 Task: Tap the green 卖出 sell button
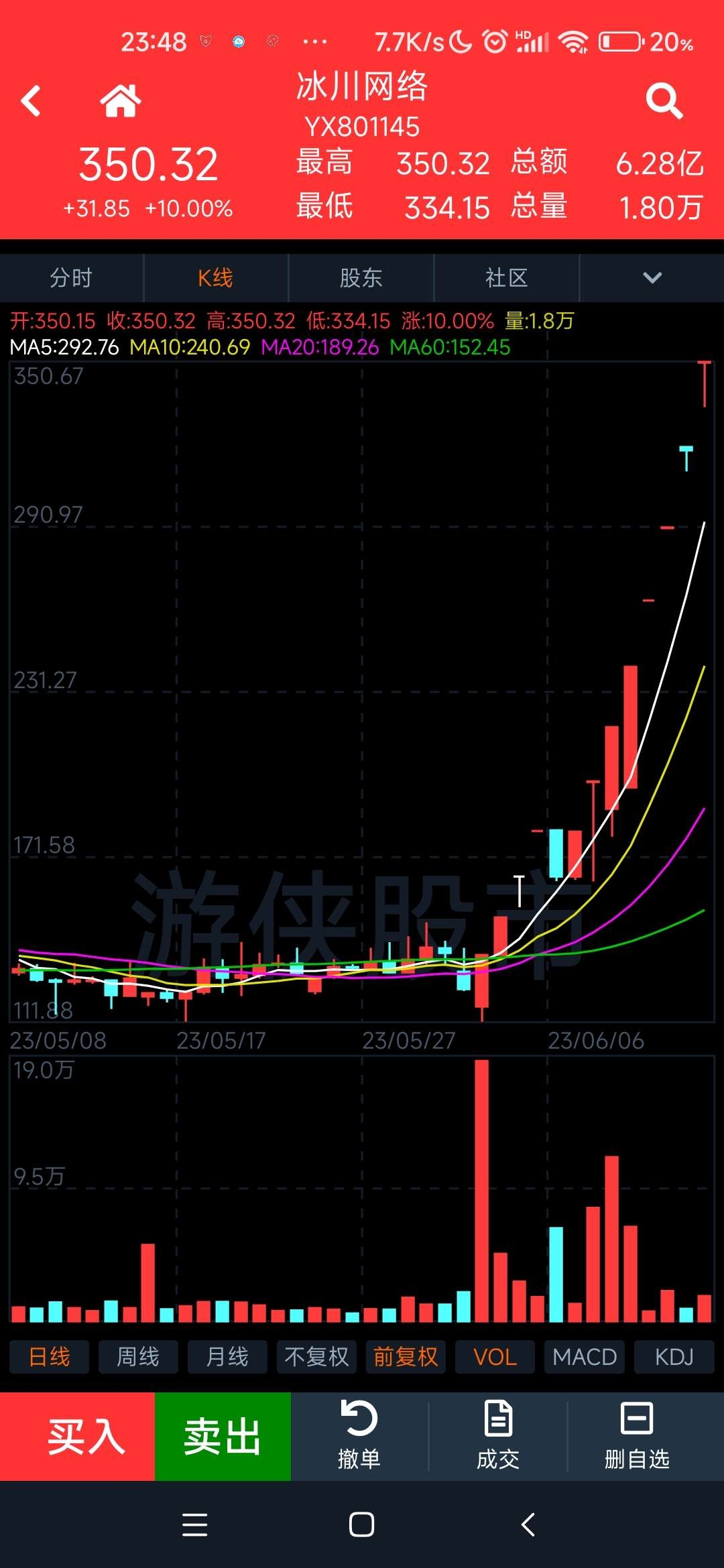point(223,1437)
